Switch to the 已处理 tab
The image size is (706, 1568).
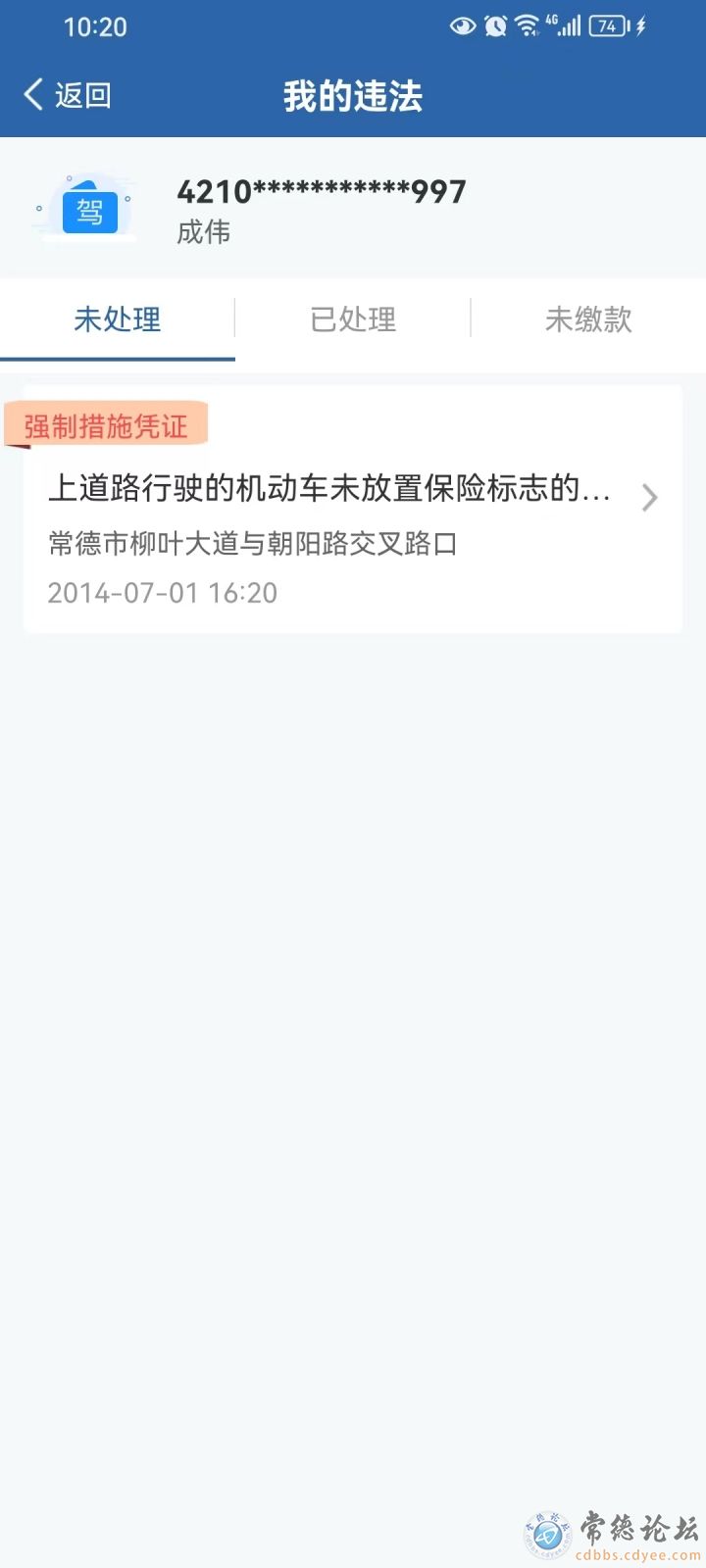pos(353,319)
